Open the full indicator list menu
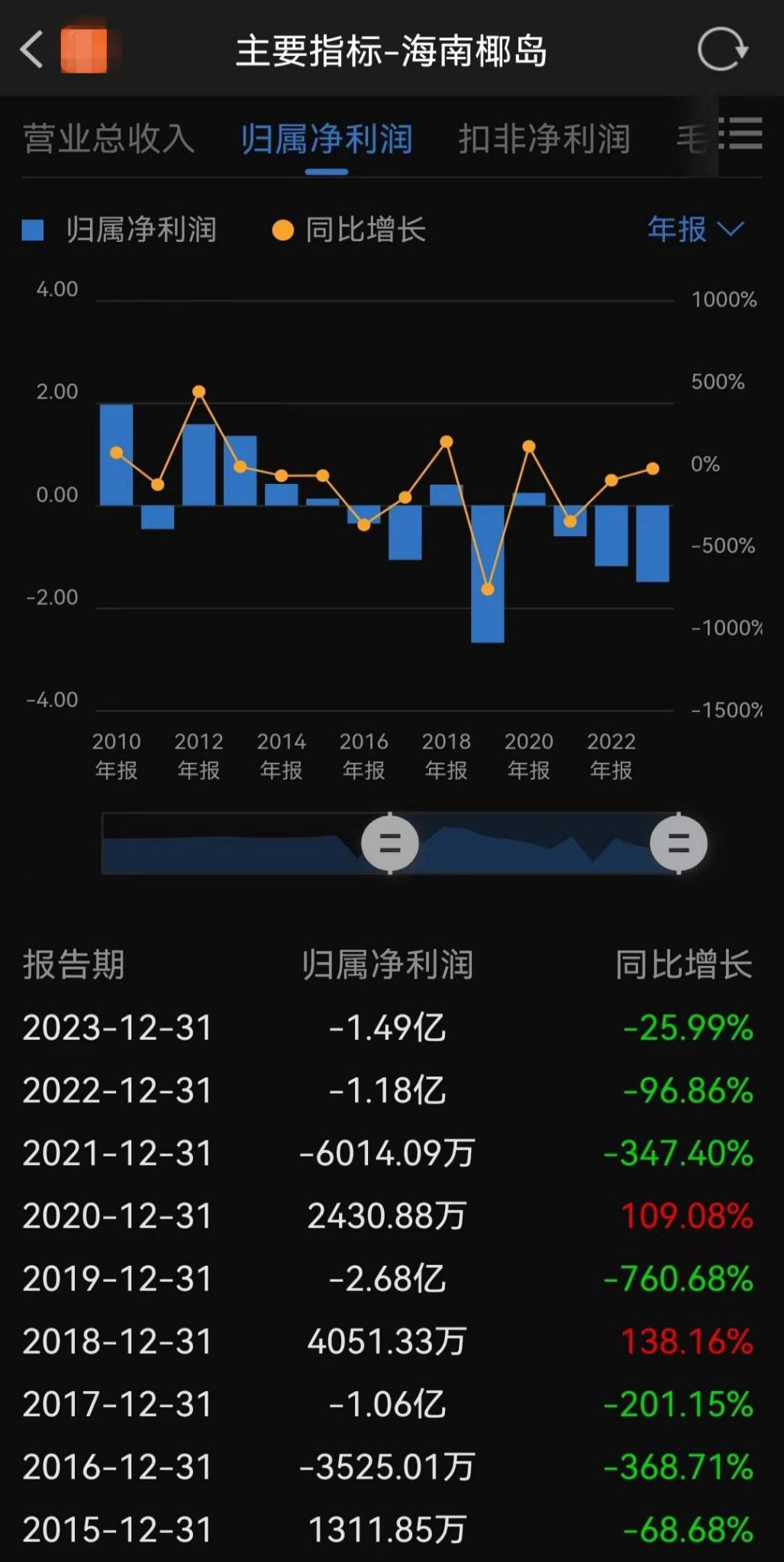This screenshot has width=784, height=1562. coord(744,134)
